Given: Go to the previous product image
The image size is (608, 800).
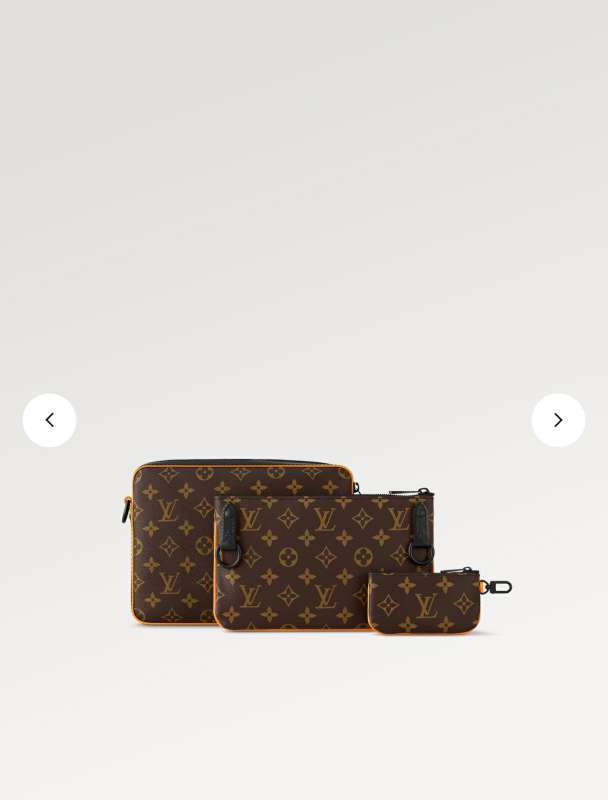Looking at the screenshot, I should (x=49, y=420).
